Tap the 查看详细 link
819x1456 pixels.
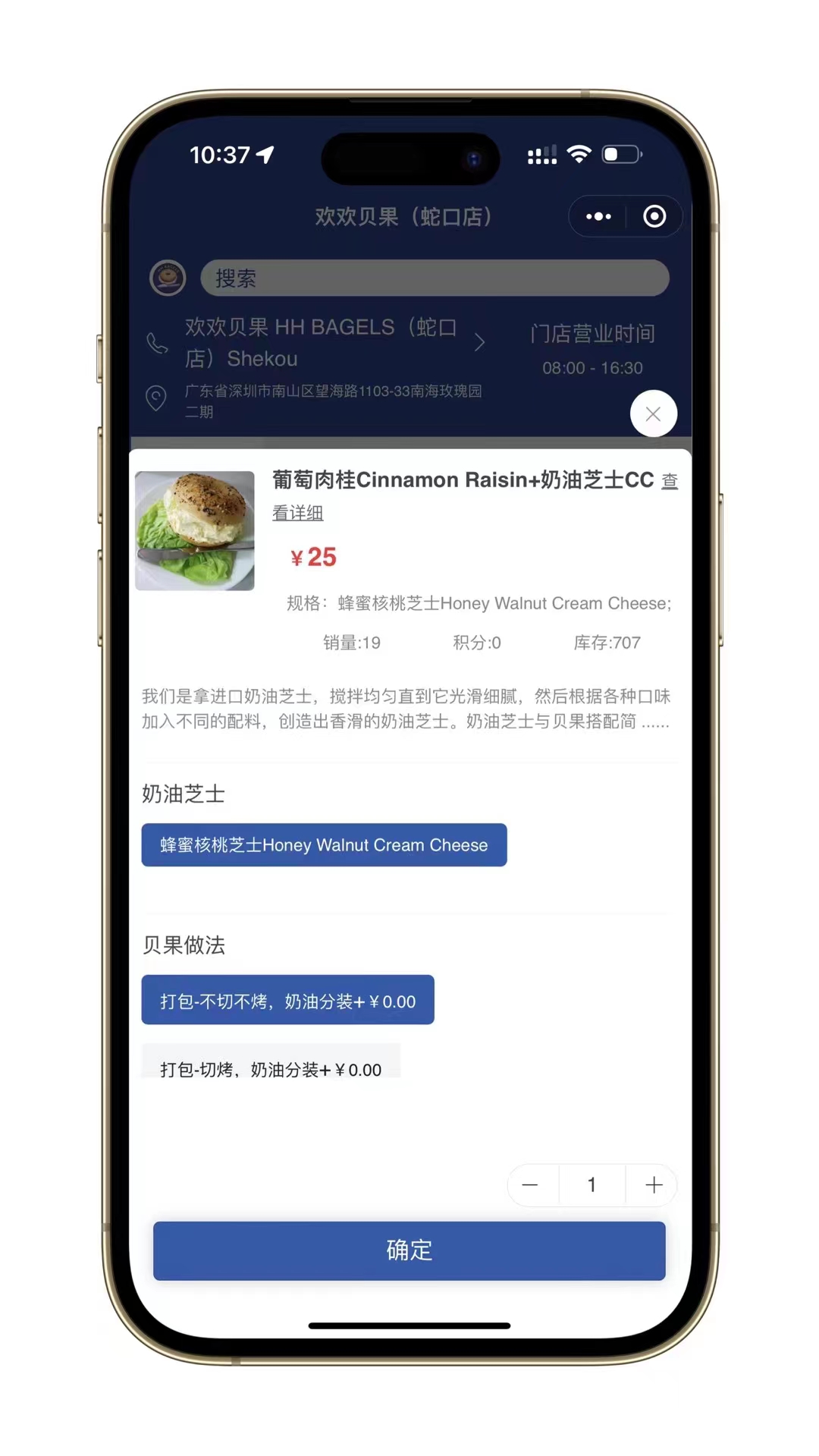coord(298,513)
